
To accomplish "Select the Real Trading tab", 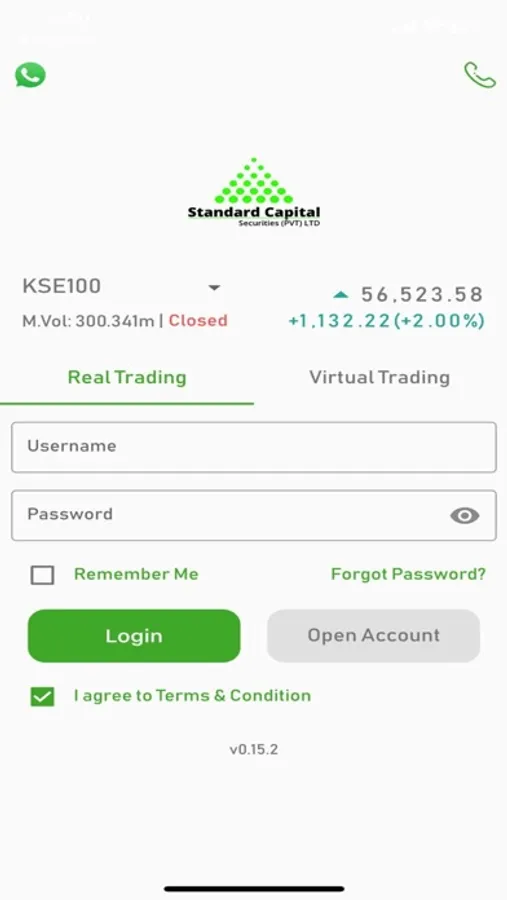I will coord(127,378).
